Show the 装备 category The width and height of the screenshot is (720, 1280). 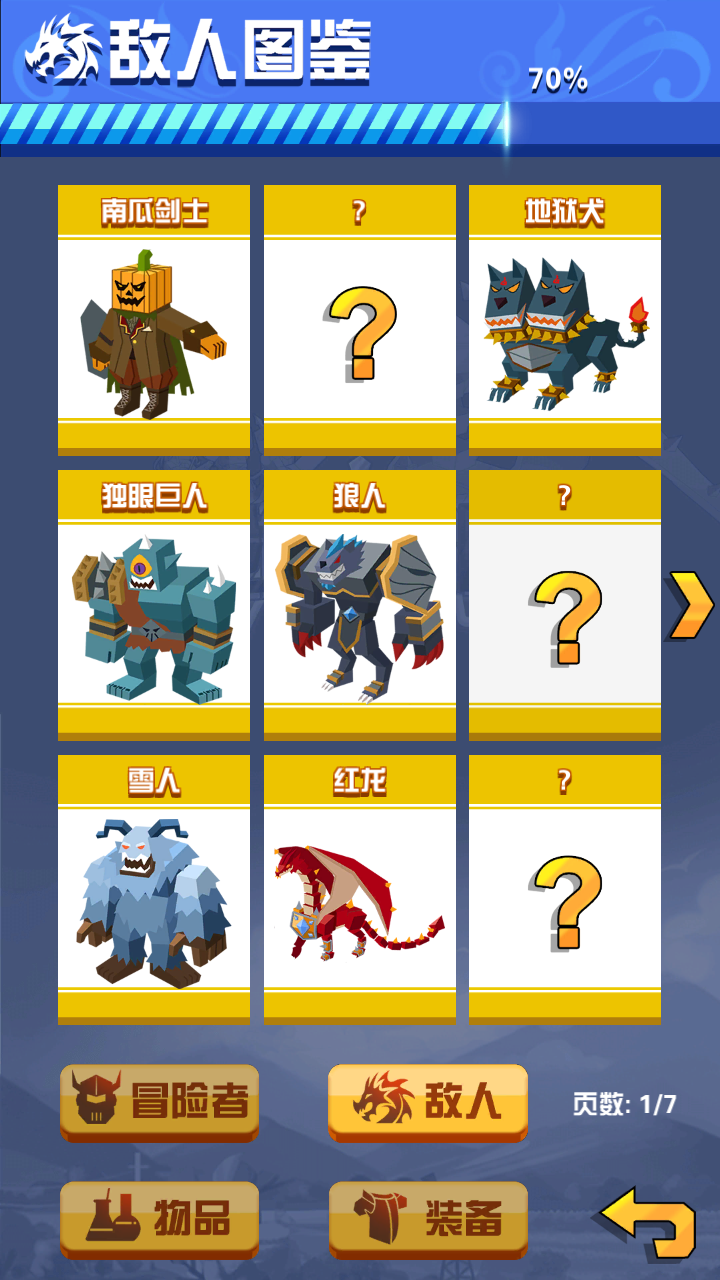tap(428, 1219)
